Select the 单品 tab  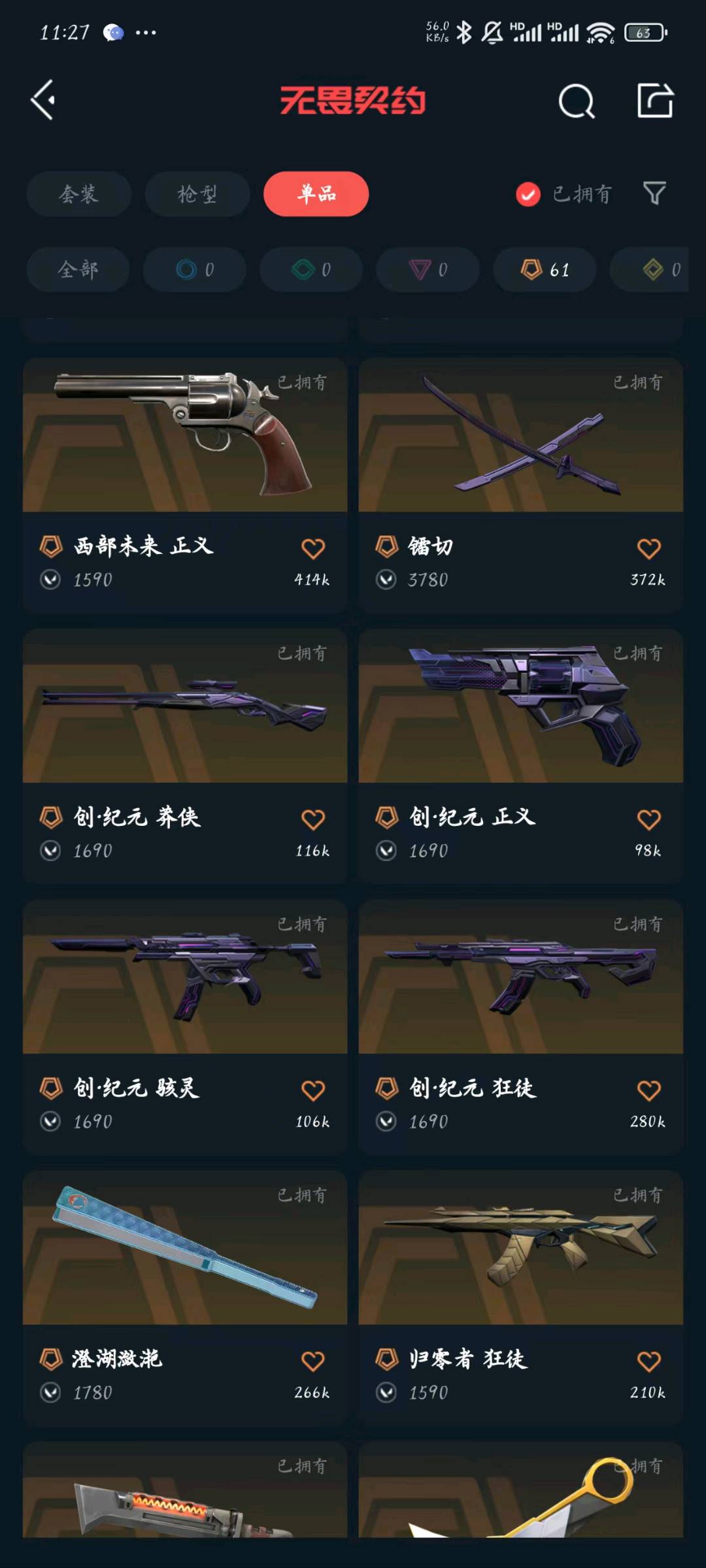pos(316,194)
